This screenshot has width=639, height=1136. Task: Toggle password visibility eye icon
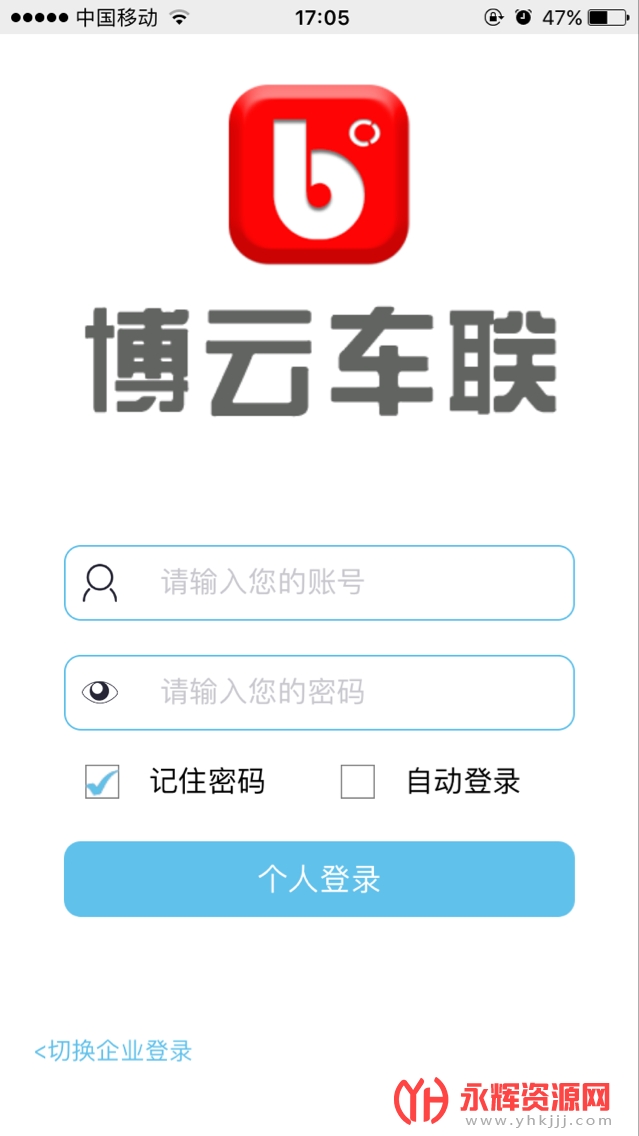pyautogui.click(x=100, y=692)
